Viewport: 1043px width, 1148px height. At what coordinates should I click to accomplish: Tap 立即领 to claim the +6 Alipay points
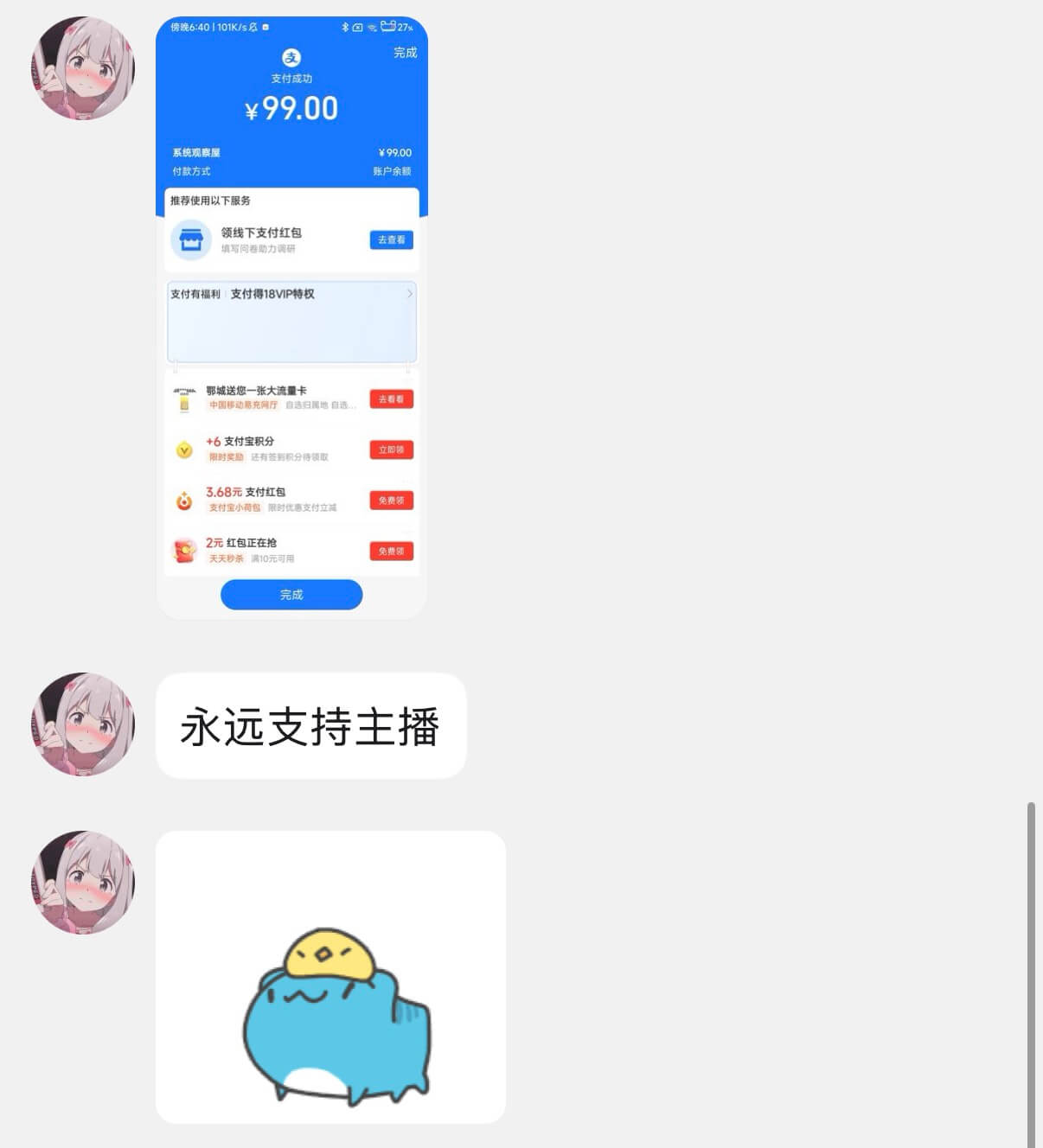point(391,450)
